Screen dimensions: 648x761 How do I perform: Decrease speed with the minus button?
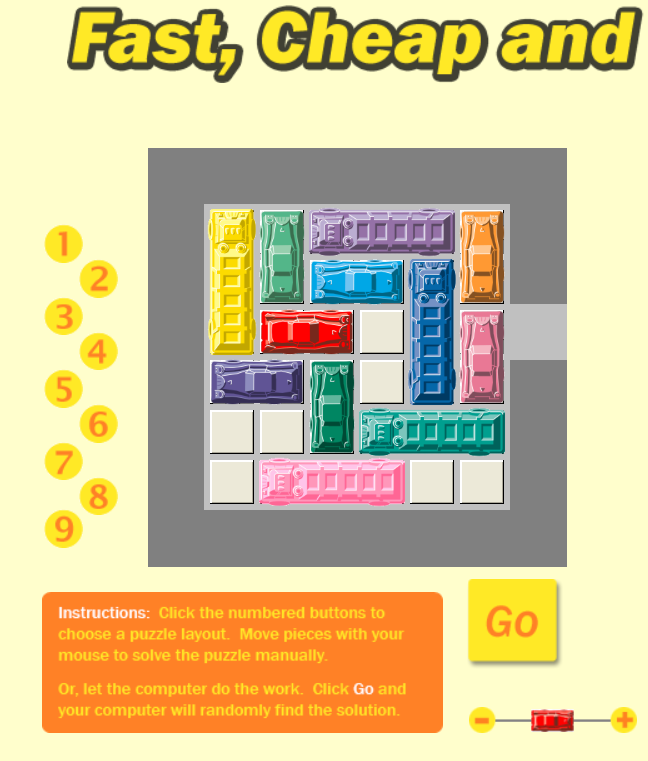click(x=482, y=719)
